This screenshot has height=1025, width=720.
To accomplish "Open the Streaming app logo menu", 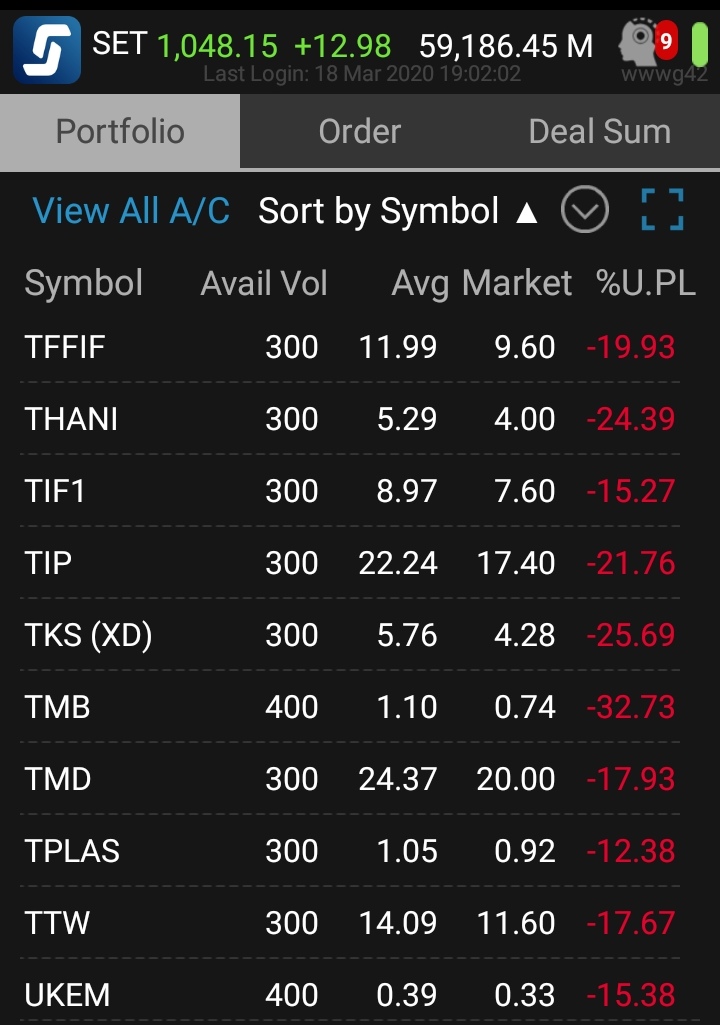I will point(47,50).
